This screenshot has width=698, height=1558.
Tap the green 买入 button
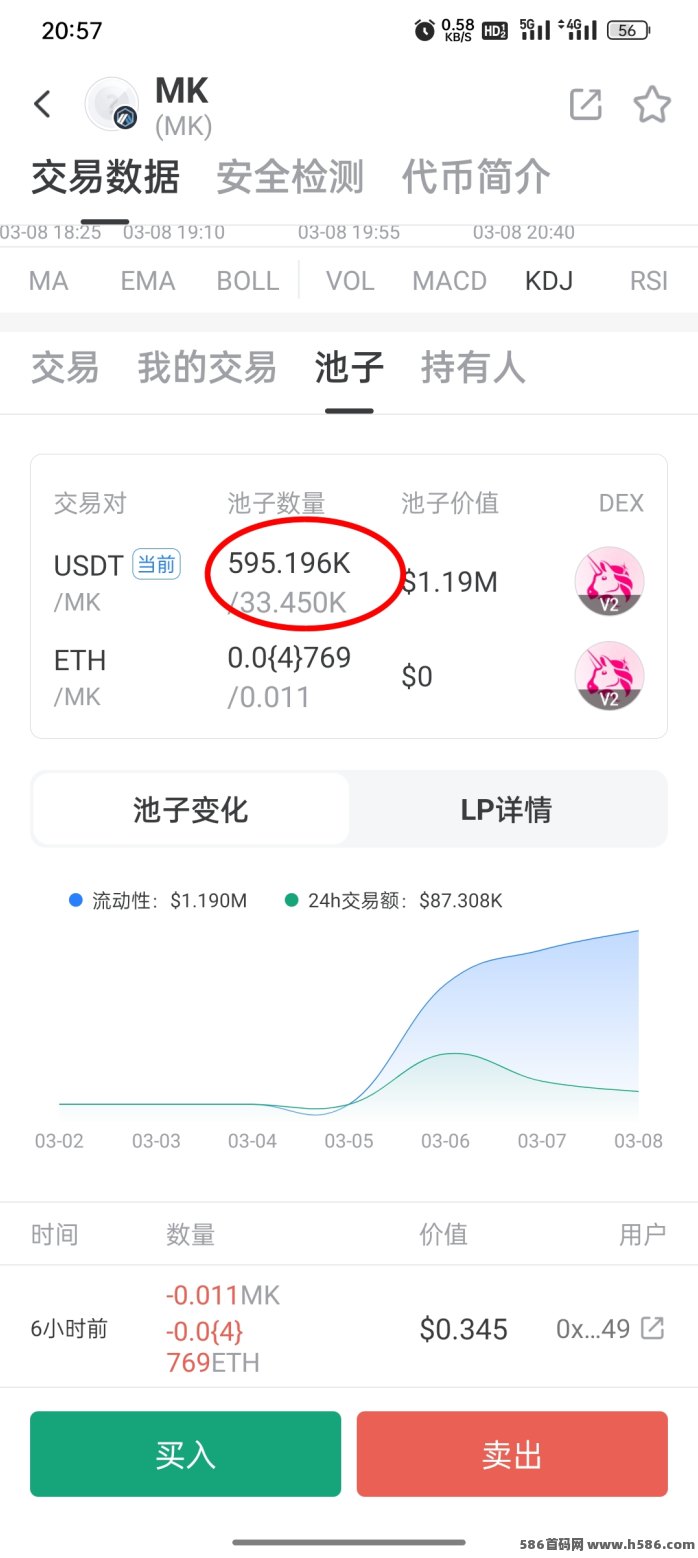185,1454
